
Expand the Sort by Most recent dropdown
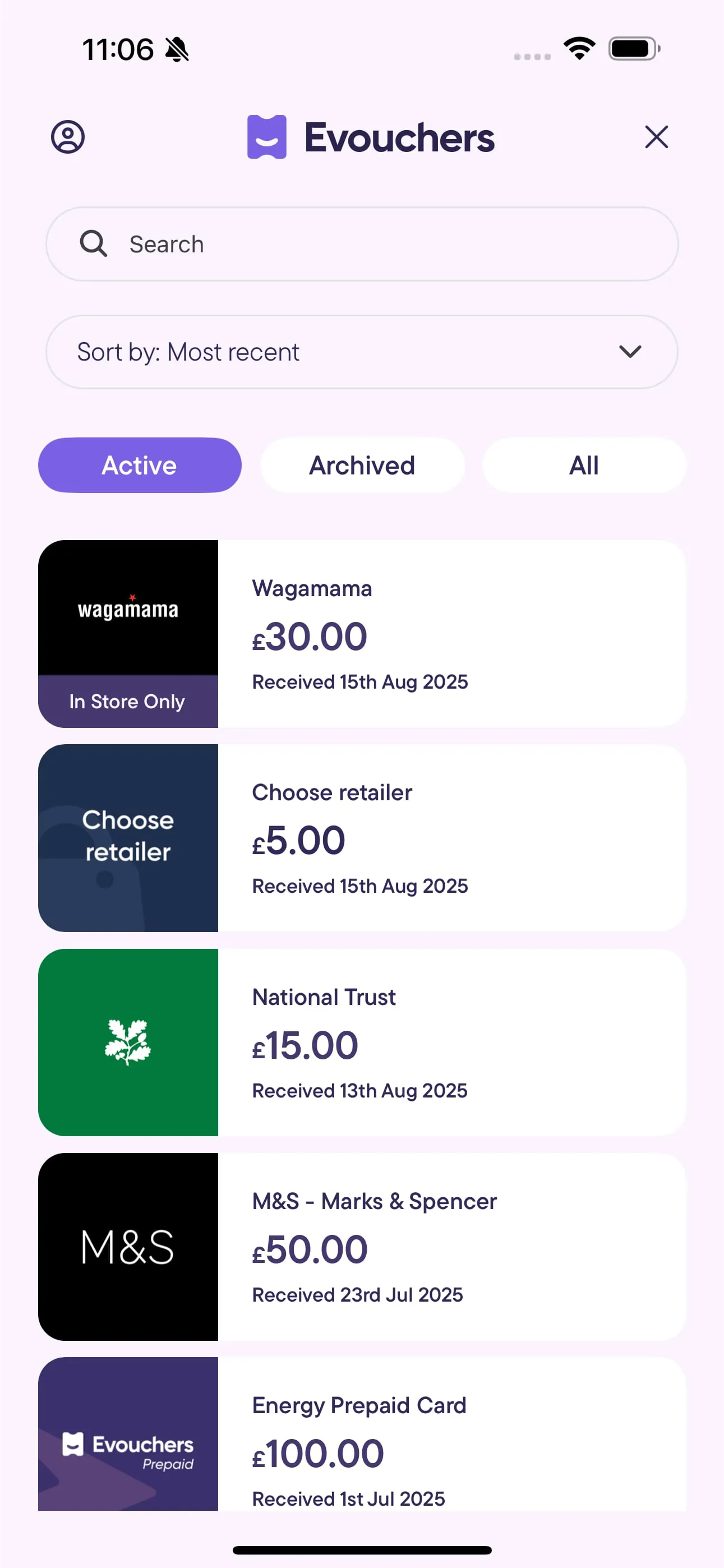pyautogui.click(x=362, y=352)
